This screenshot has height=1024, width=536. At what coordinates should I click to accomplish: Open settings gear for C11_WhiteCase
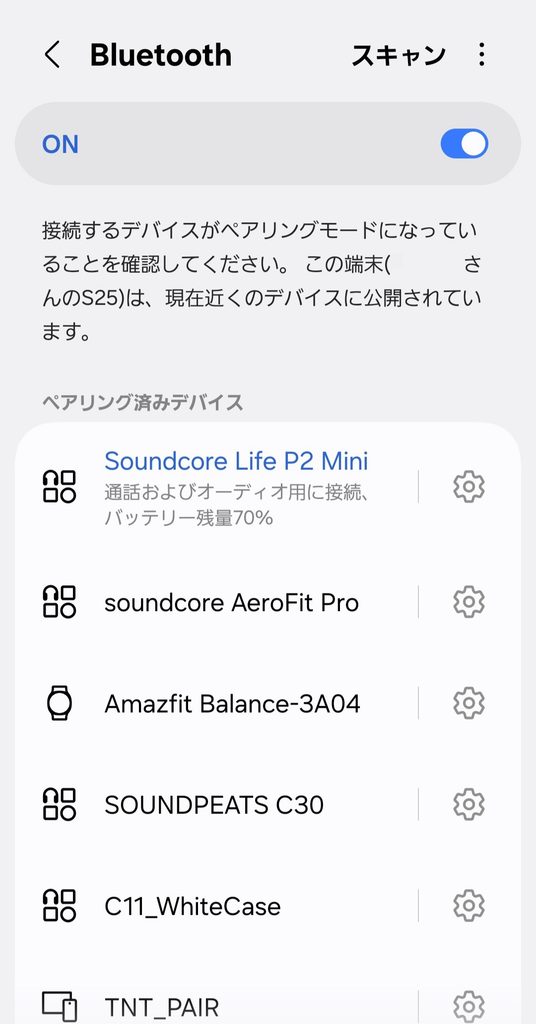click(x=469, y=906)
